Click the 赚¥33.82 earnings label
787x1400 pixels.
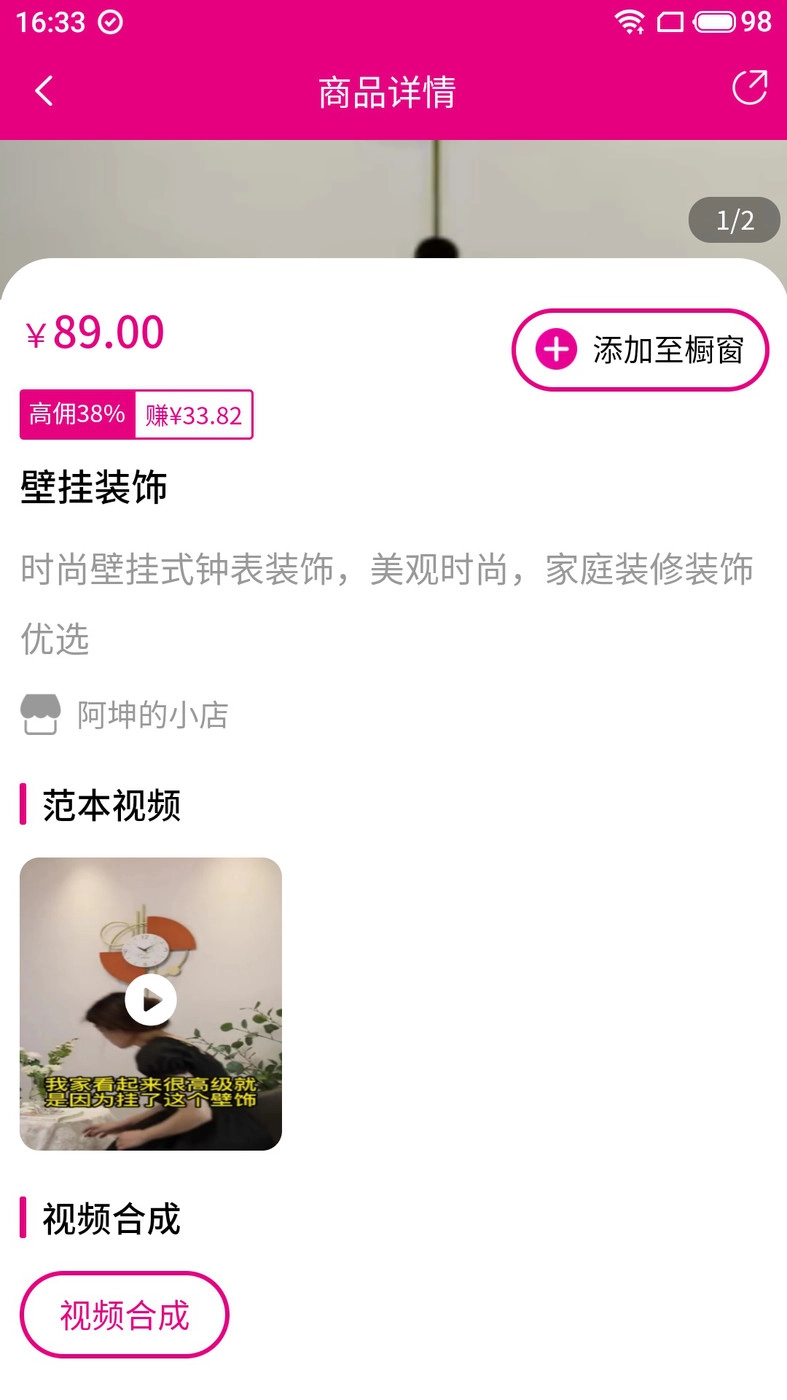(196, 414)
